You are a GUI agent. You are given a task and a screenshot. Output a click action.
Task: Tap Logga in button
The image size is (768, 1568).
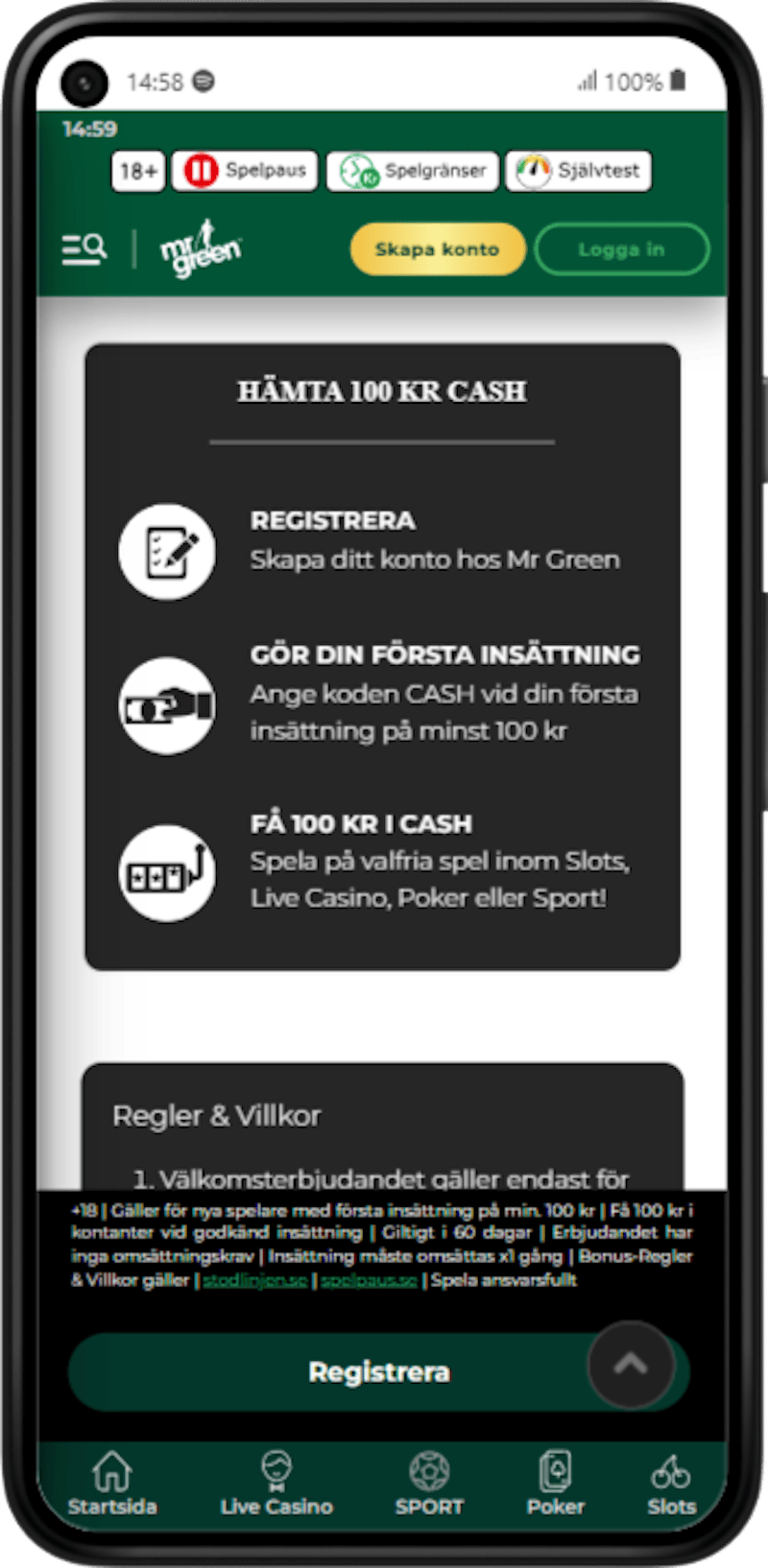click(x=621, y=249)
